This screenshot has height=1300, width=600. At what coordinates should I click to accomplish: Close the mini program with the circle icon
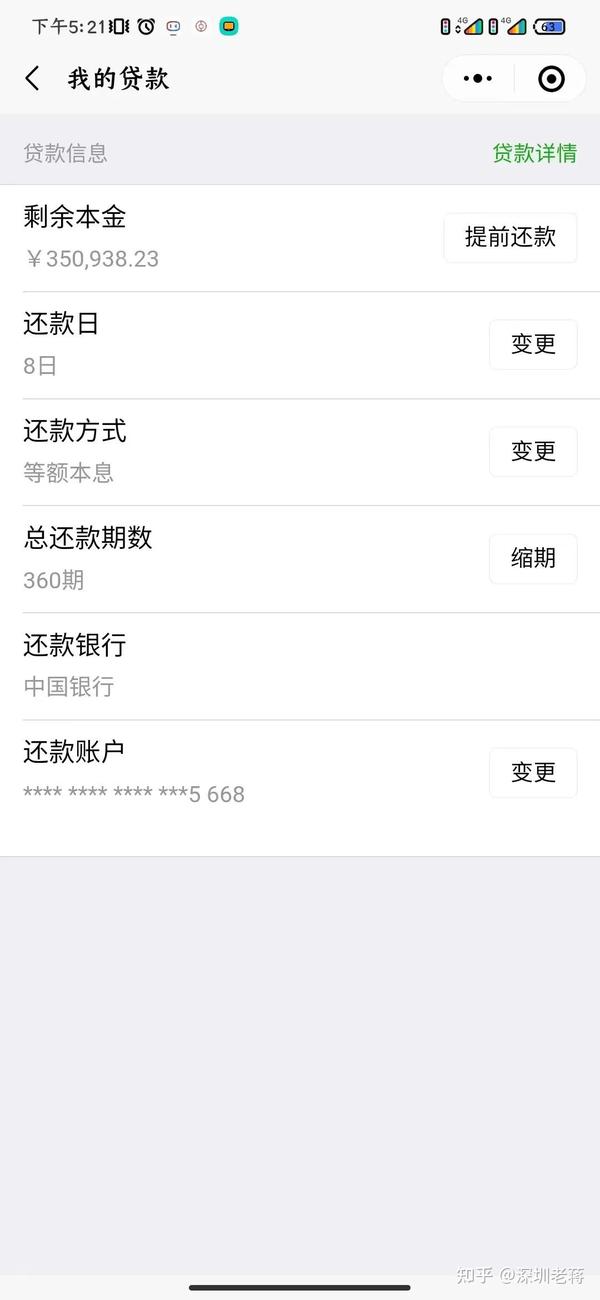click(x=551, y=78)
